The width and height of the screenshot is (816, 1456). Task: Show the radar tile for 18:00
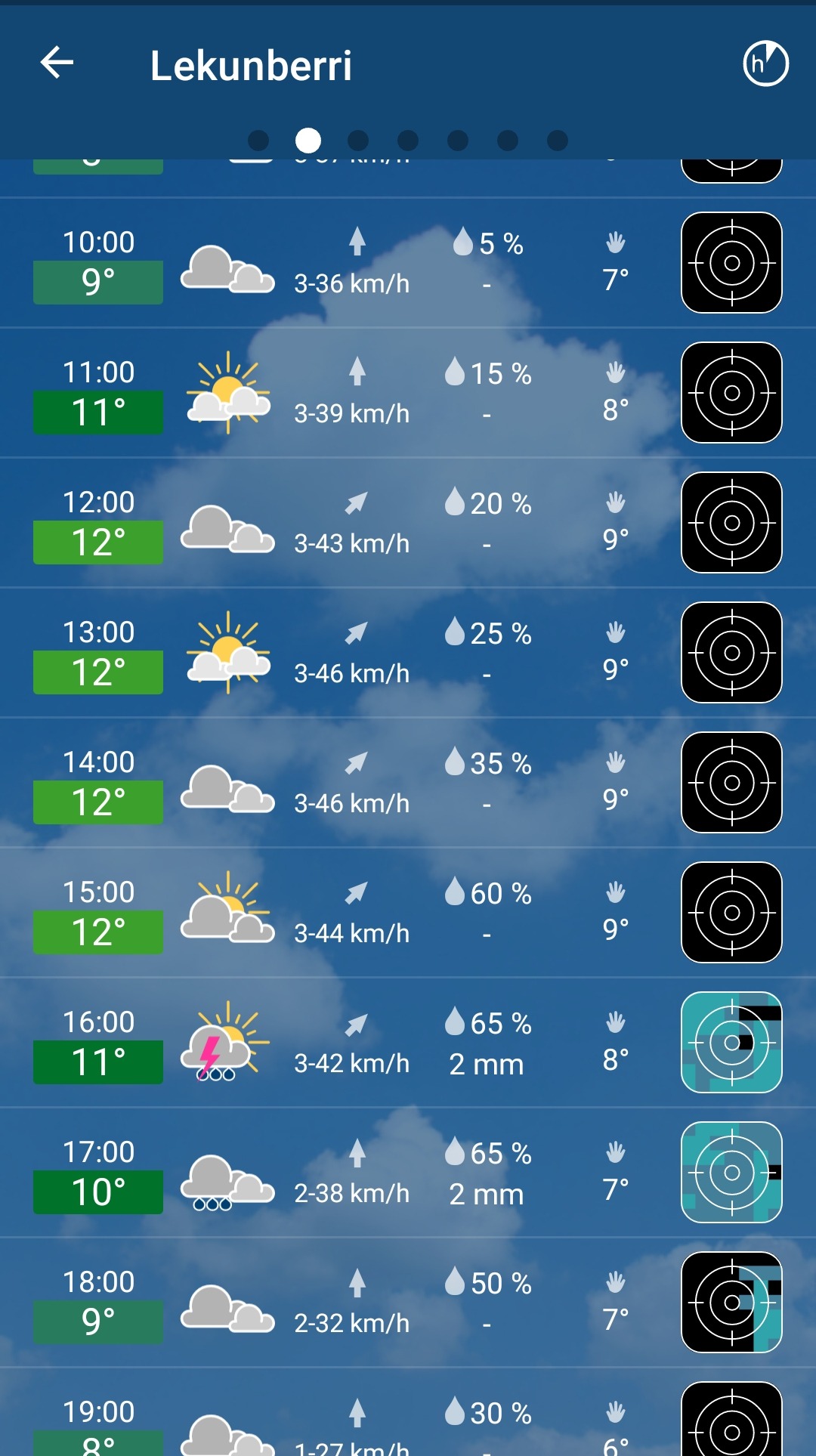point(731,1303)
